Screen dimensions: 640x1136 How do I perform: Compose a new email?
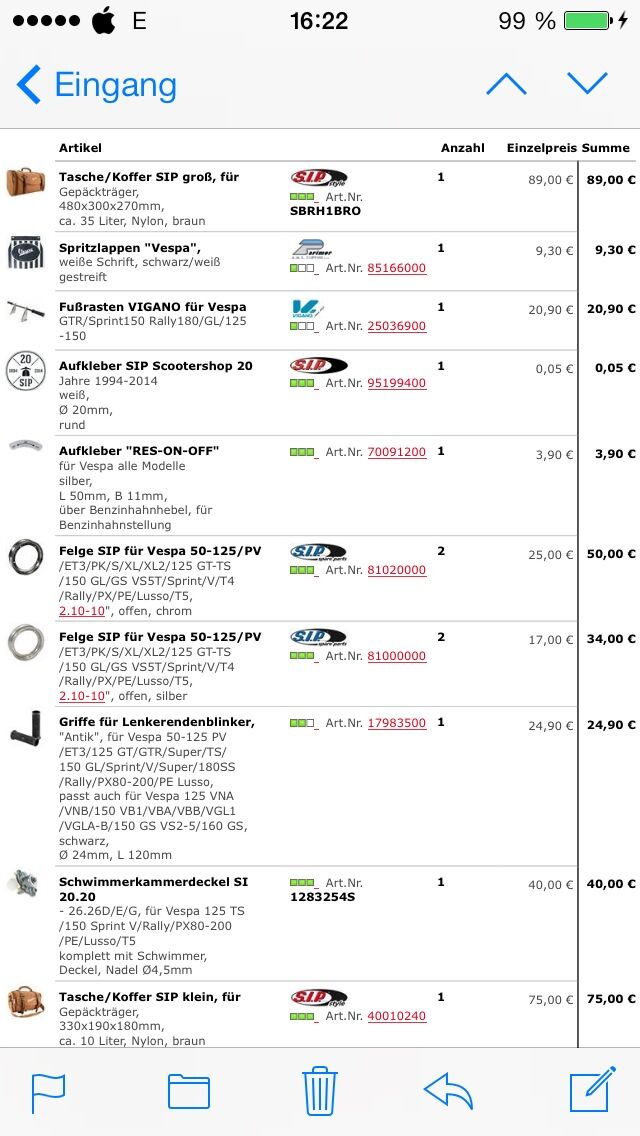pos(590,1091)
